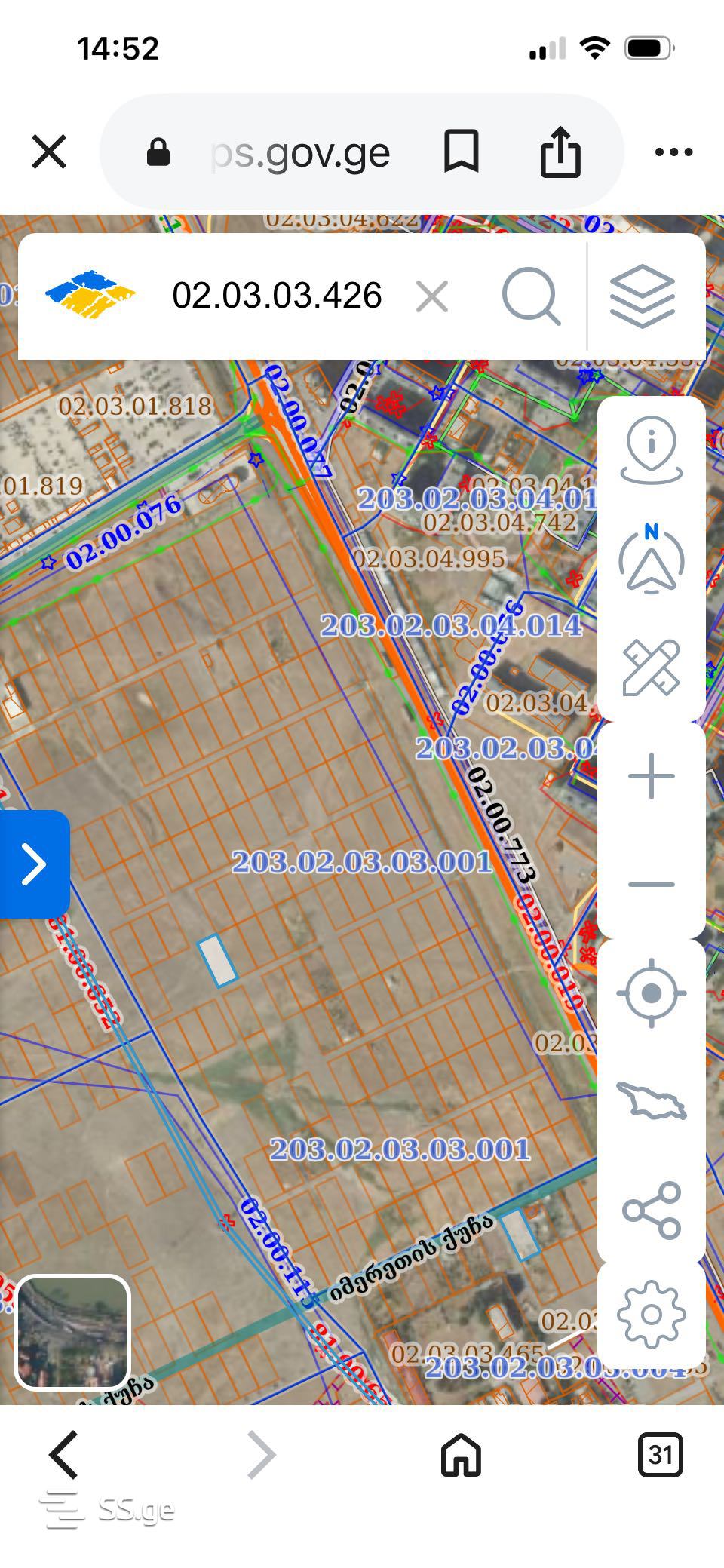Open the map layers panel
The width and height of the screenshot is (724, 1568).
643,296
